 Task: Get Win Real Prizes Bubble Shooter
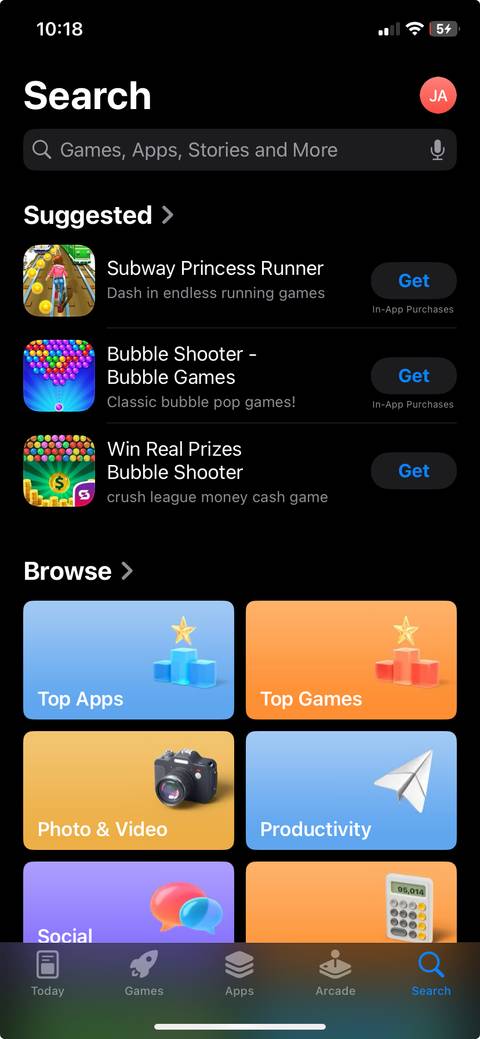(x=414, y=471)
